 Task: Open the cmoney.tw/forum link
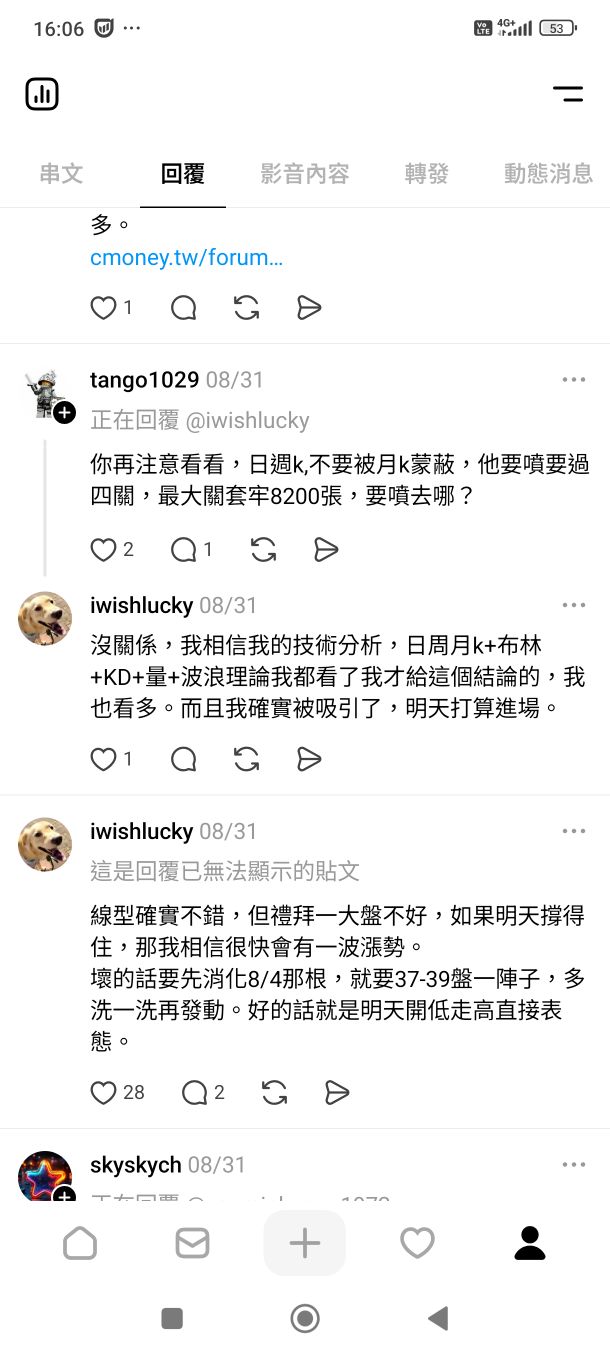[x=187, y=258]
